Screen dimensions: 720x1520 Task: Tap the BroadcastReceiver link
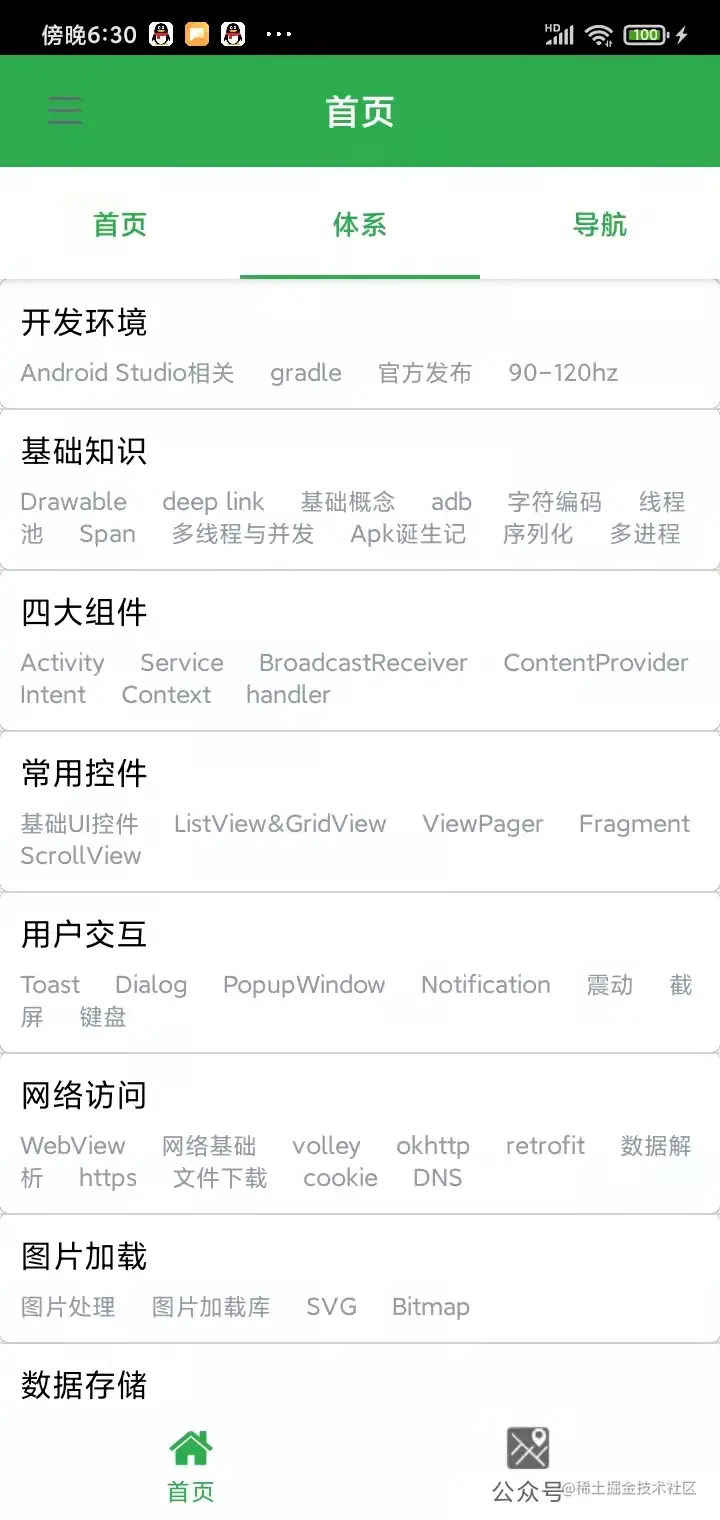[362, 662]
